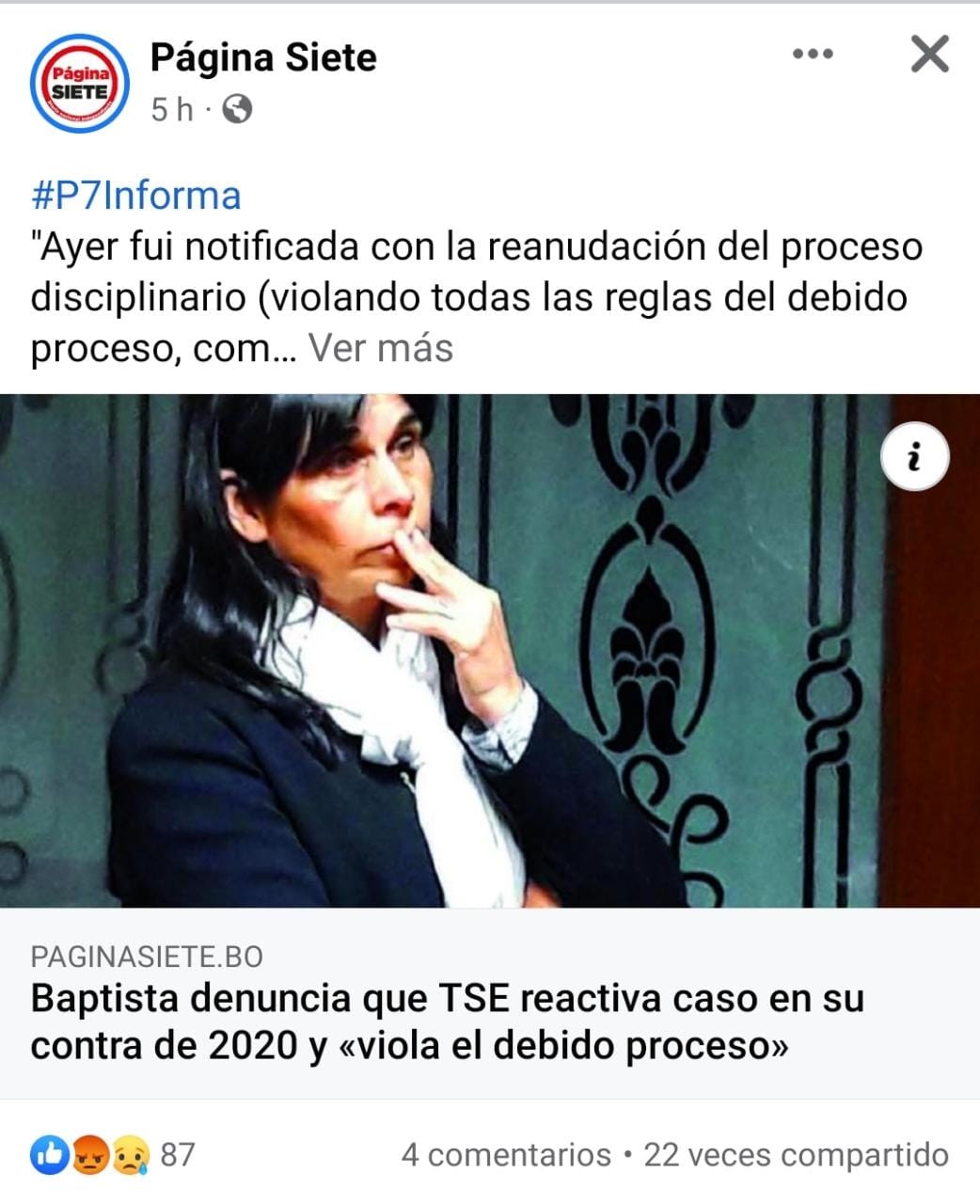Open the 4 comentarios
The height and width of the screenshot is (1204, 980).
pyautogui.click(x=506, y=1154)
